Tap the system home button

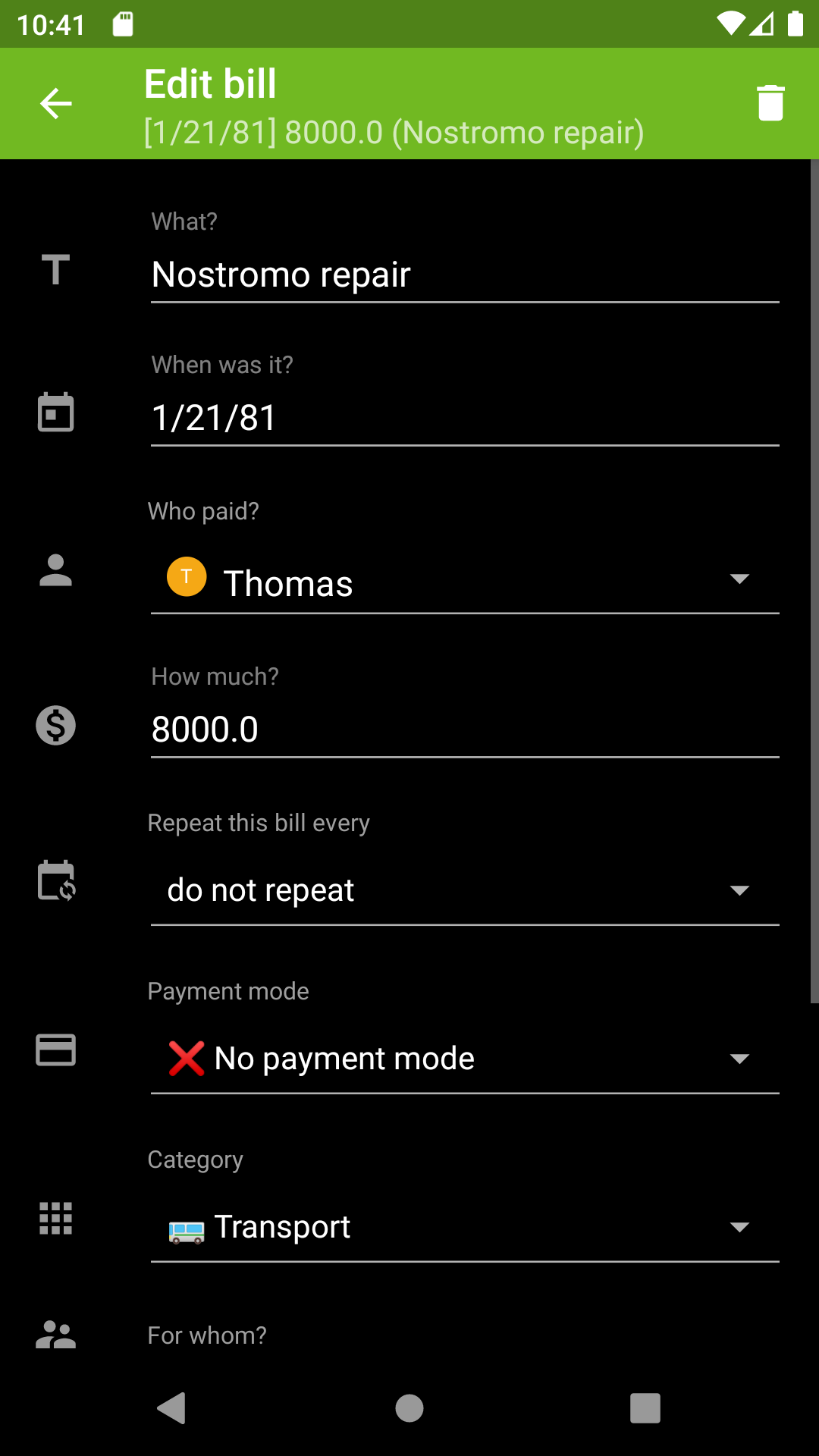click(x=409, y=1408)
